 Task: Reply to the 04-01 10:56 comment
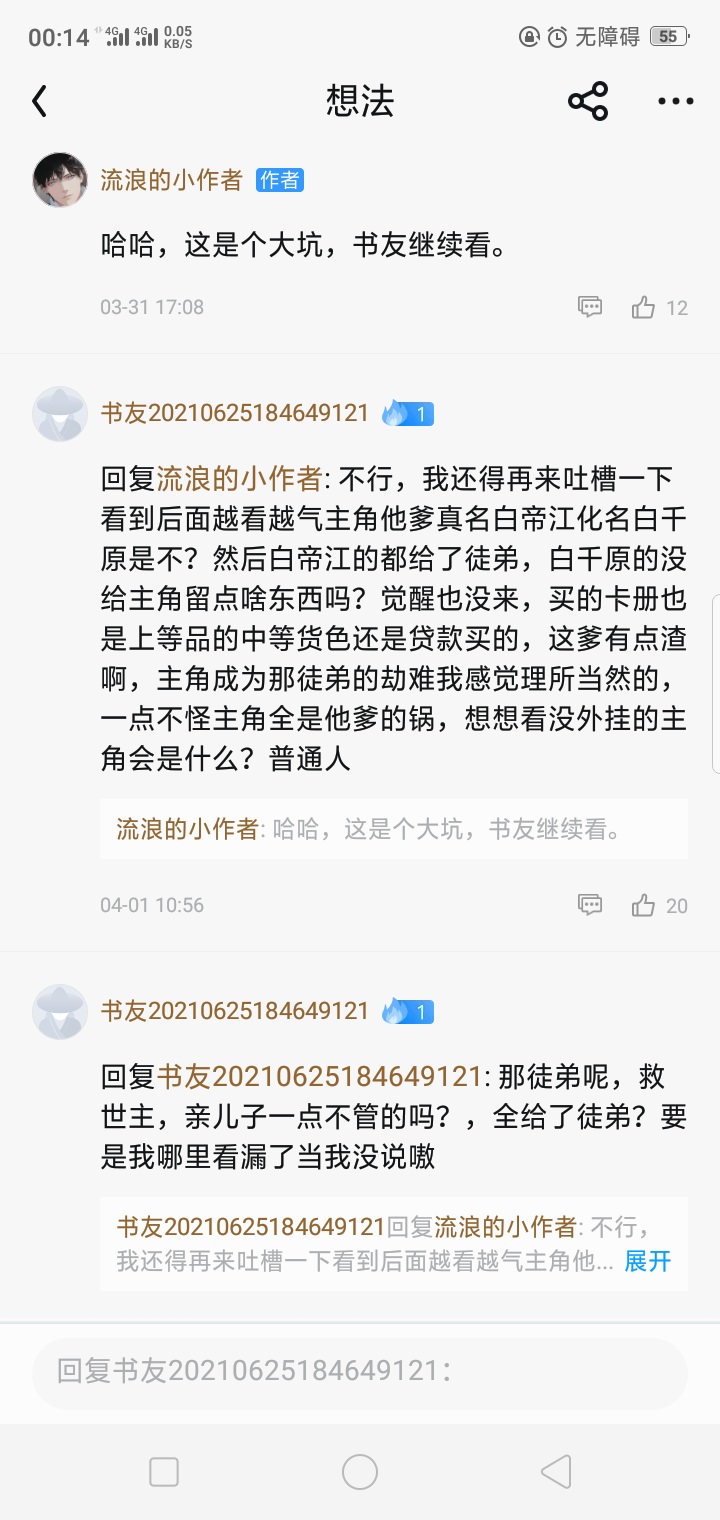click(x=591, y=905)
